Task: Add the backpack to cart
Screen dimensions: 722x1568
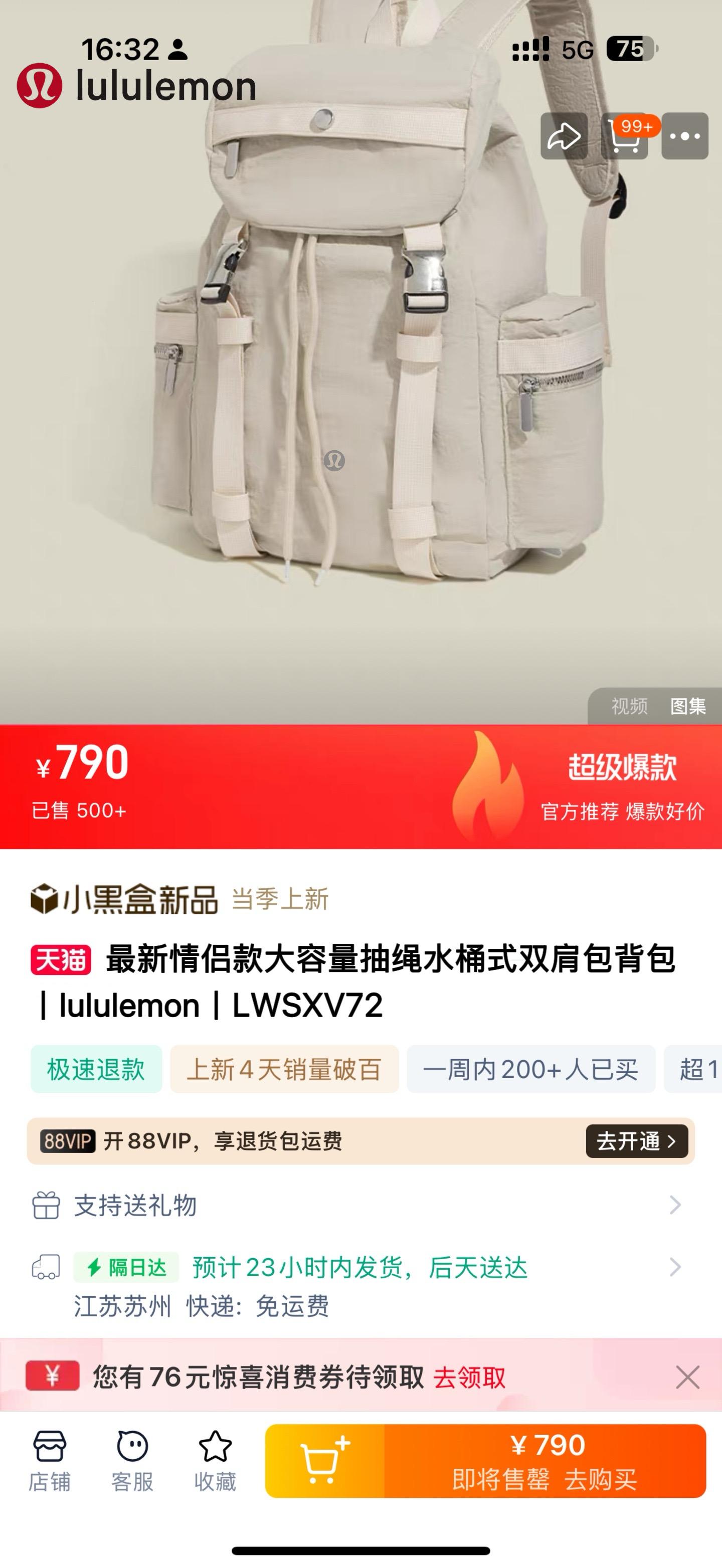Action: coord(324,1461)
